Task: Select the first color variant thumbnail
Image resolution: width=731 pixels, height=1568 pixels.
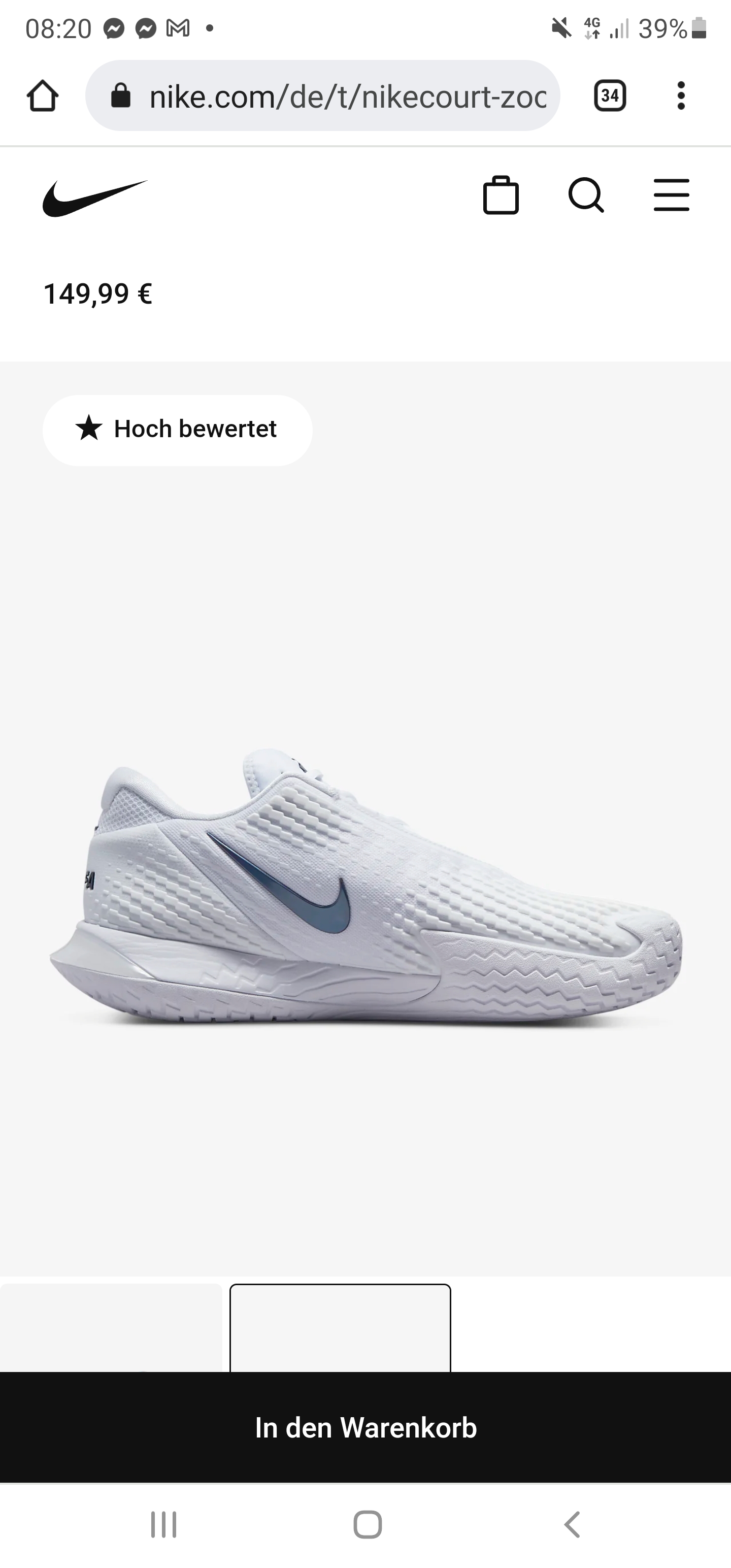Action: click(111, 1327)
